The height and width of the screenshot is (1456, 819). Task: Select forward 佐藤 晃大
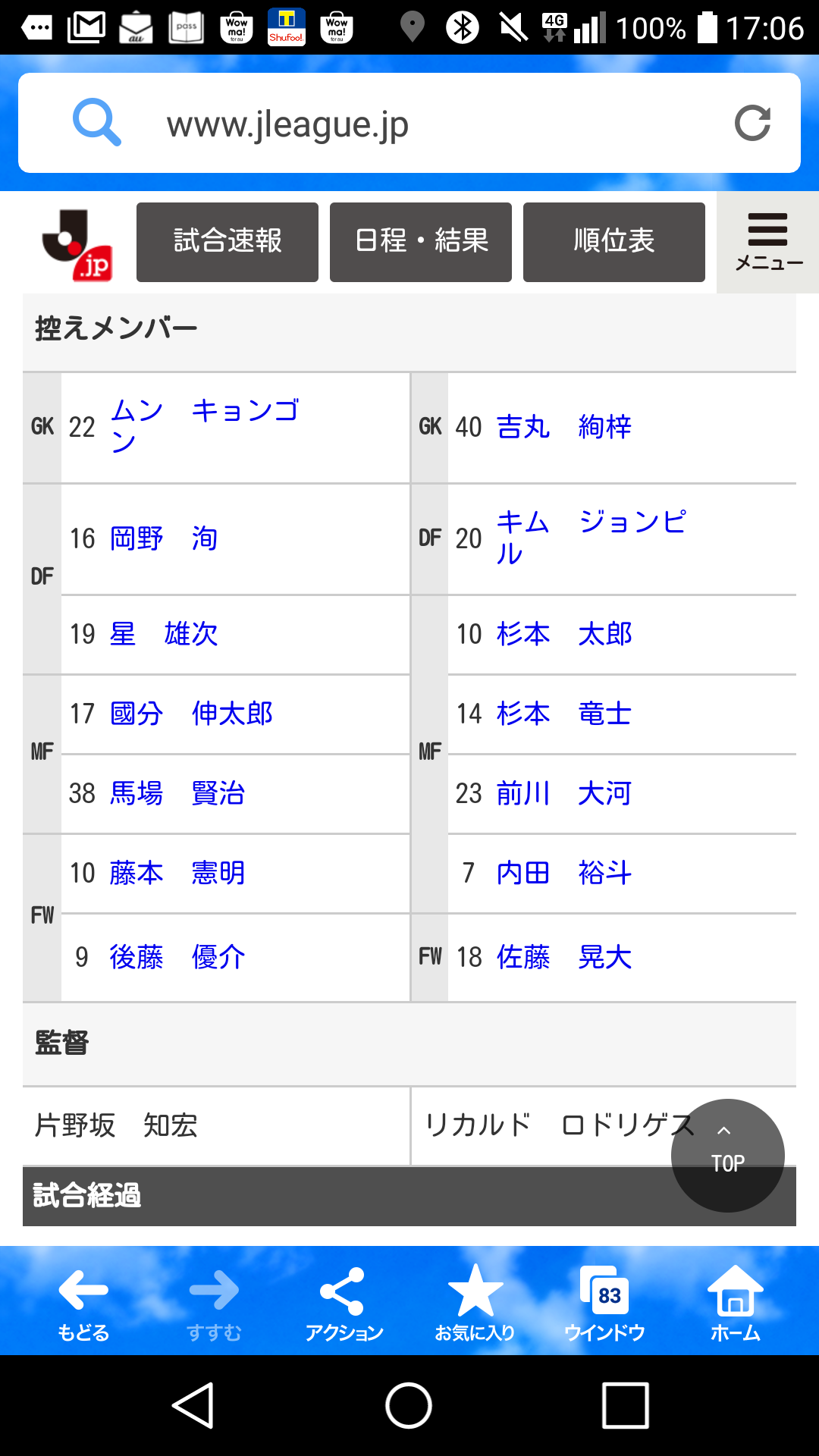[x=564, y=957]
